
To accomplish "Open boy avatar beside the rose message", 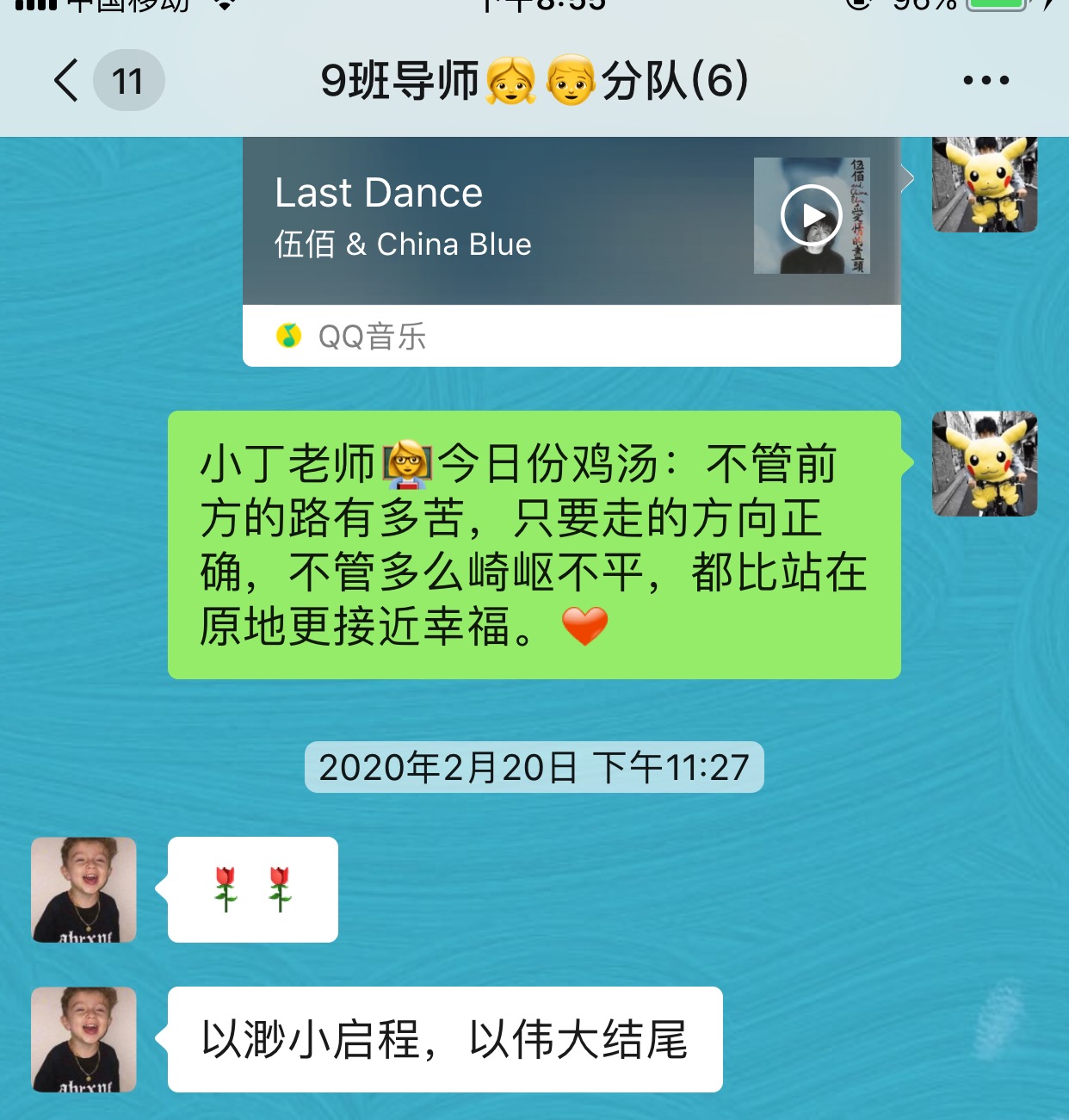I will coord(83,889).
